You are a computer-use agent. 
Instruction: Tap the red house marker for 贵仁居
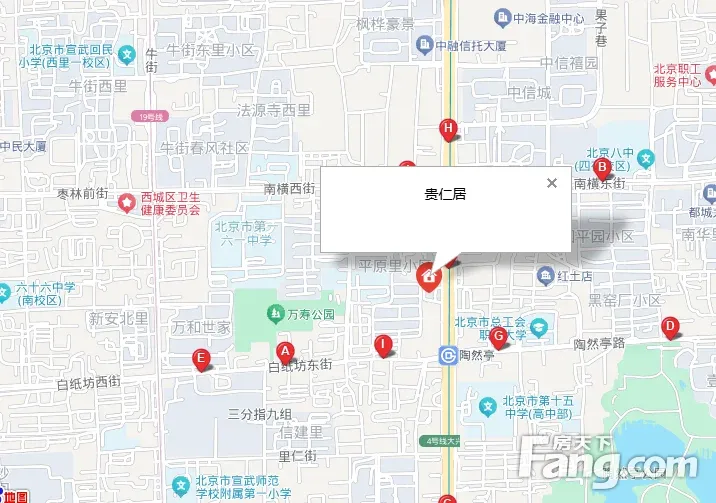(429, 277)
